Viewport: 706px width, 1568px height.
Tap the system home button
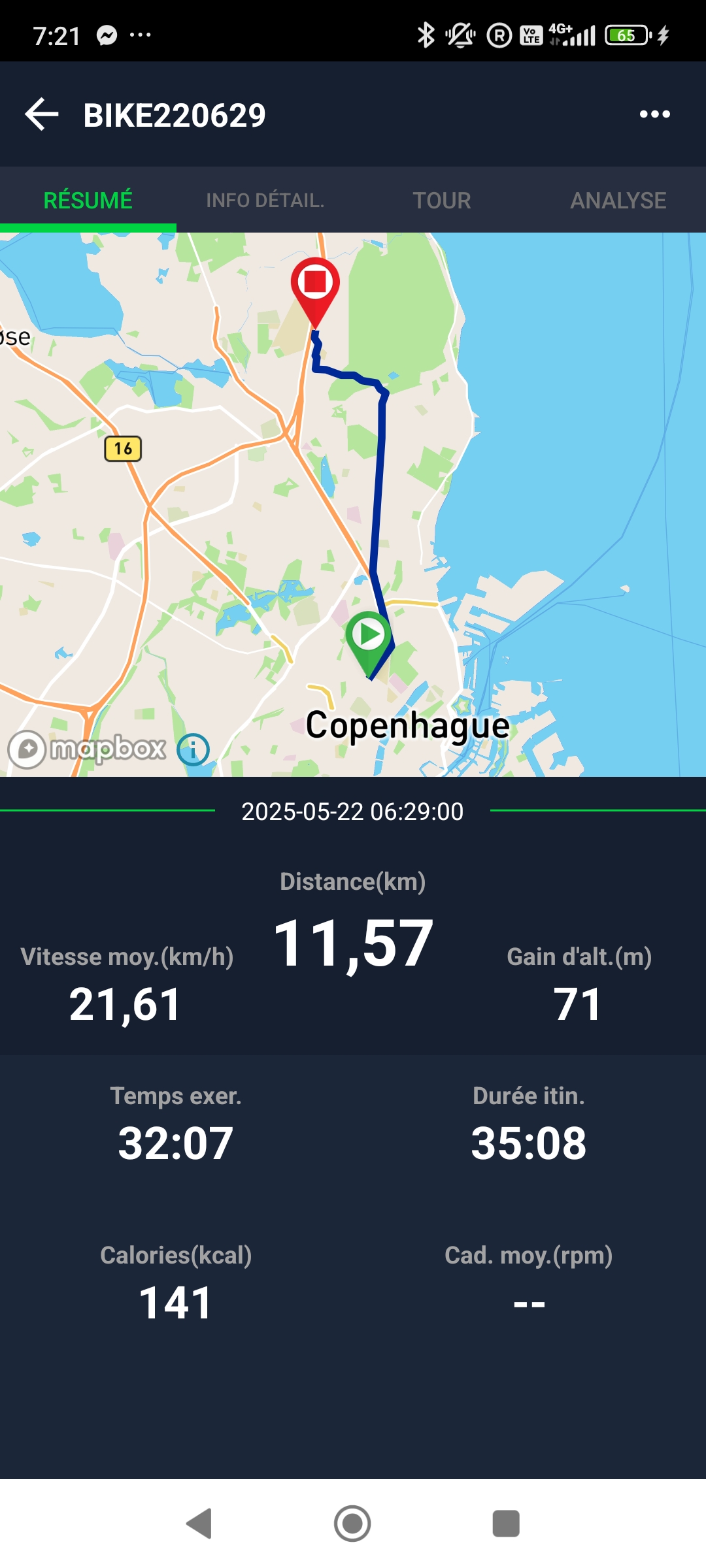[x=352, y=1524]
